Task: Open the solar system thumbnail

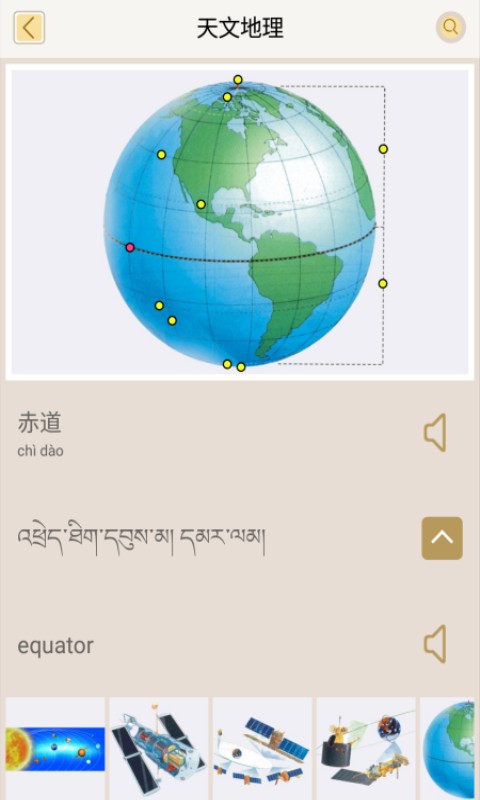Action: (55, 748)
